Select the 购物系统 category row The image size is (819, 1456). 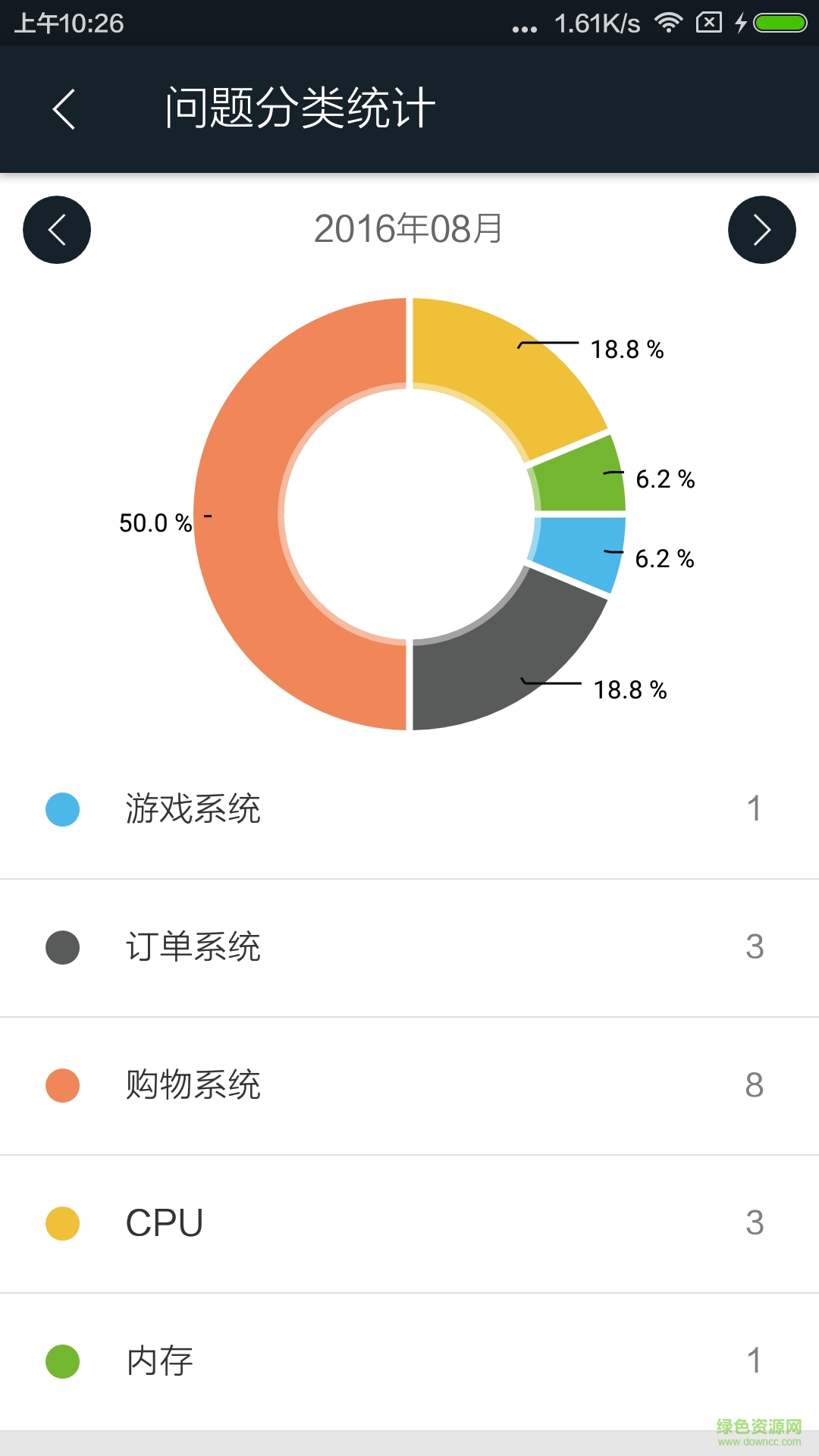(409, 1085)
